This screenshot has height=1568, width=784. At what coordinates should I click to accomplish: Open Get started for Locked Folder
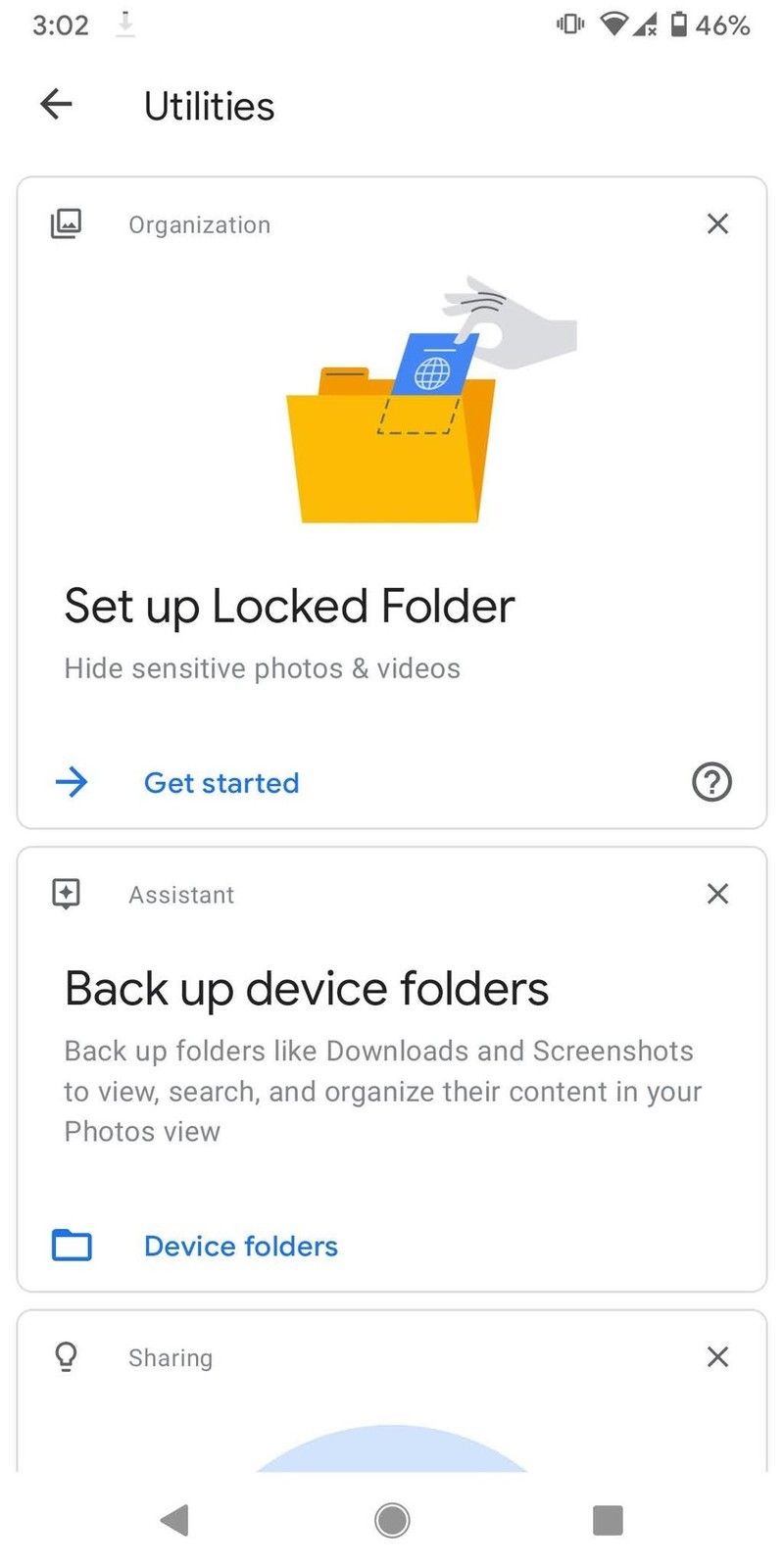coord(220,782)
